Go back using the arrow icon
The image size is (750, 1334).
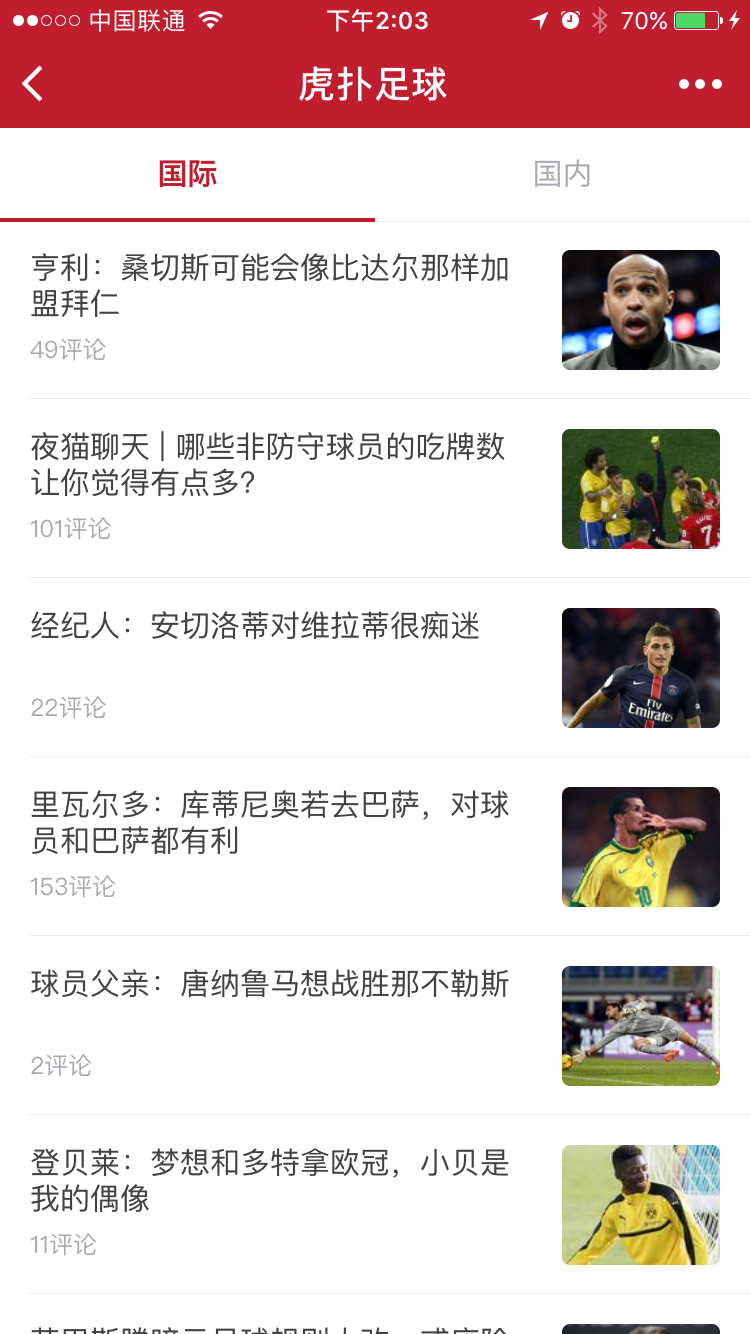(x=33, y=84)
